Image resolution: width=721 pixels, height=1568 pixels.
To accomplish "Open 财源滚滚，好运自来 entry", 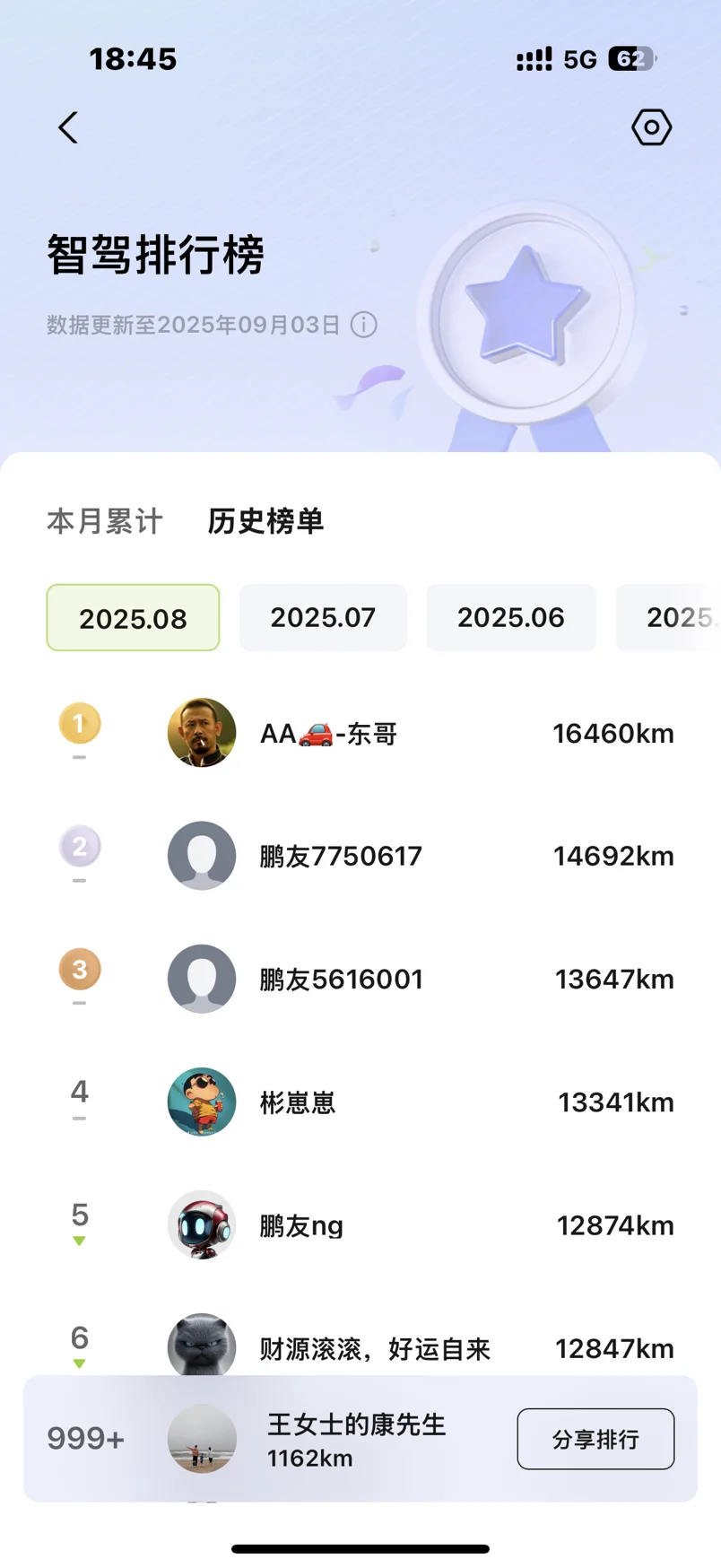I will point(360,1345).
